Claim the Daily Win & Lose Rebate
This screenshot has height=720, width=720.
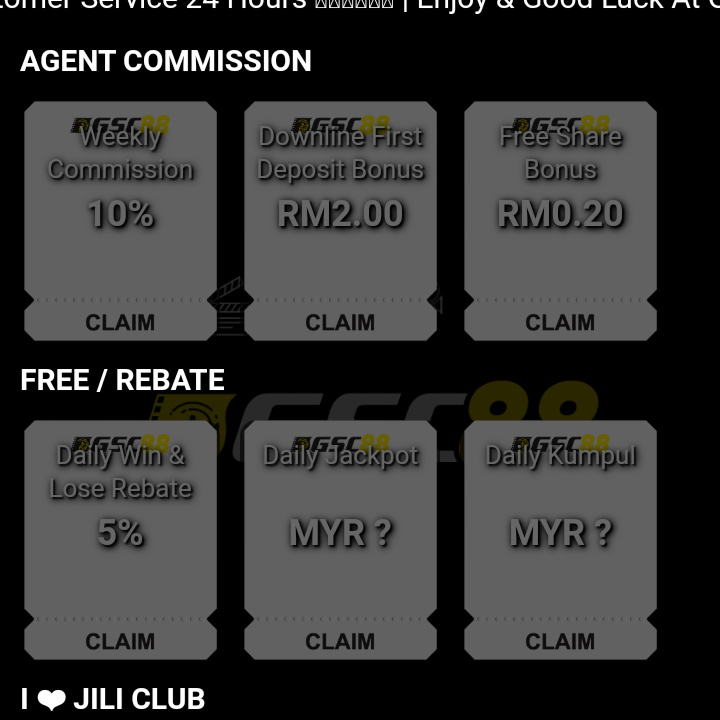120,641
